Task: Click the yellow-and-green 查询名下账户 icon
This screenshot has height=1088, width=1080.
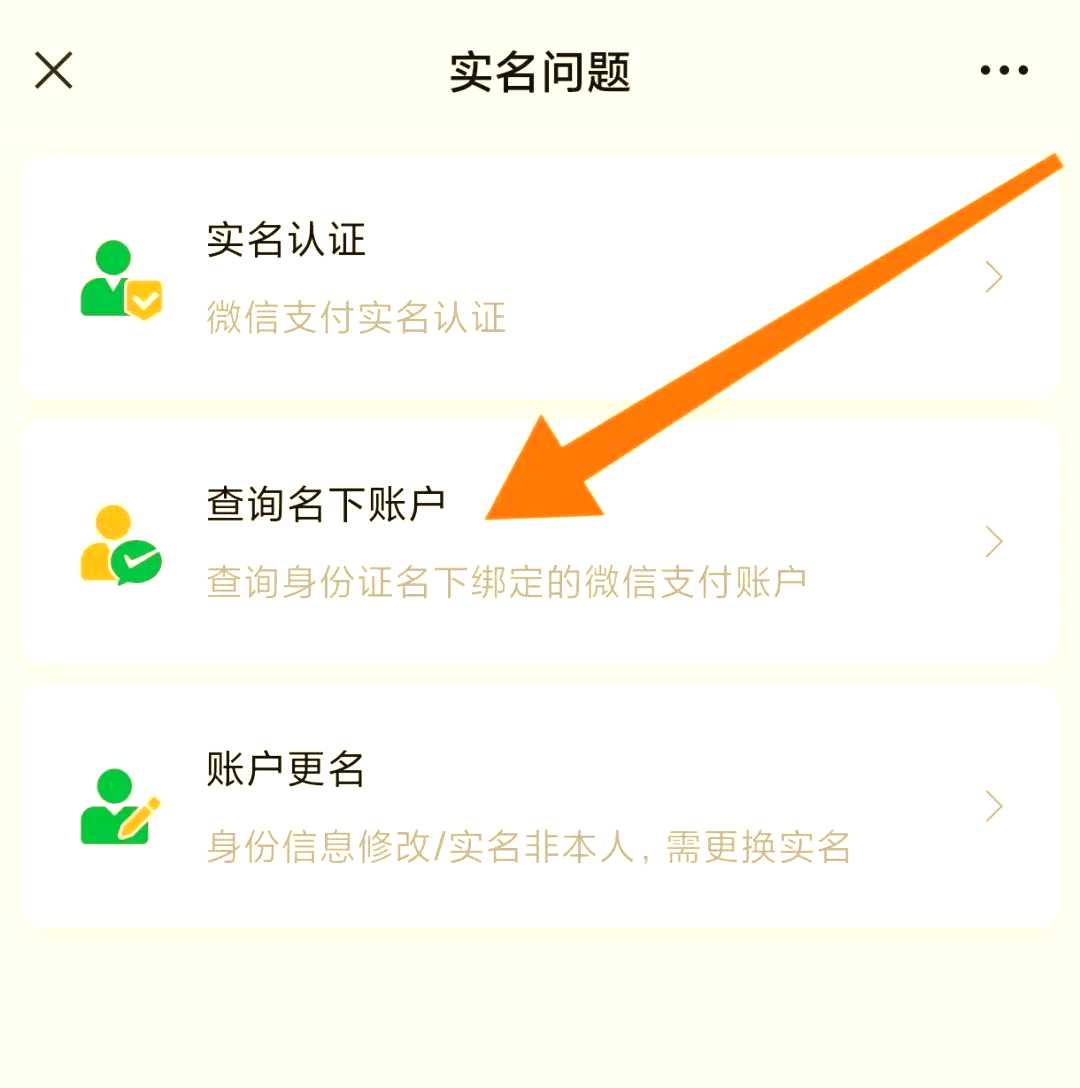Action: pos(120,548)
